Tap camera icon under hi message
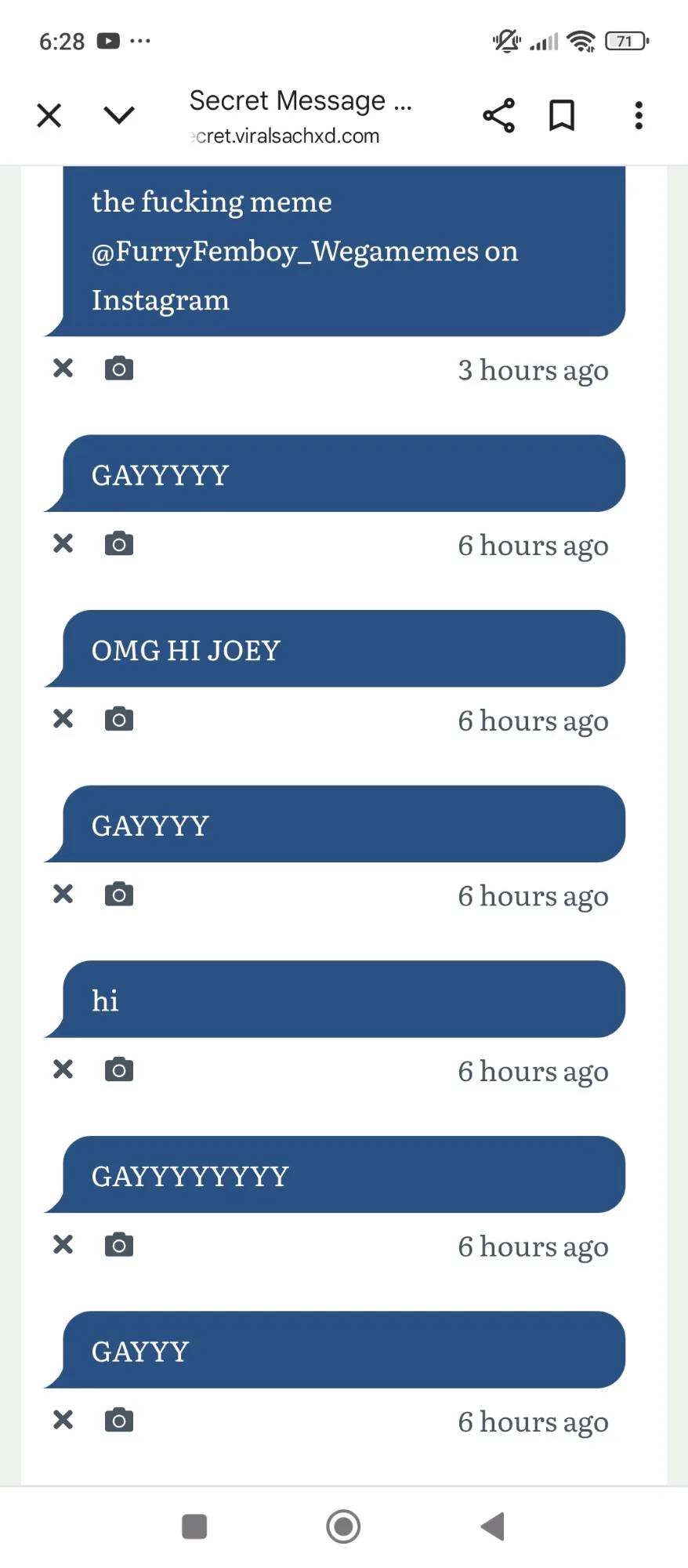 click(119, 1069)
